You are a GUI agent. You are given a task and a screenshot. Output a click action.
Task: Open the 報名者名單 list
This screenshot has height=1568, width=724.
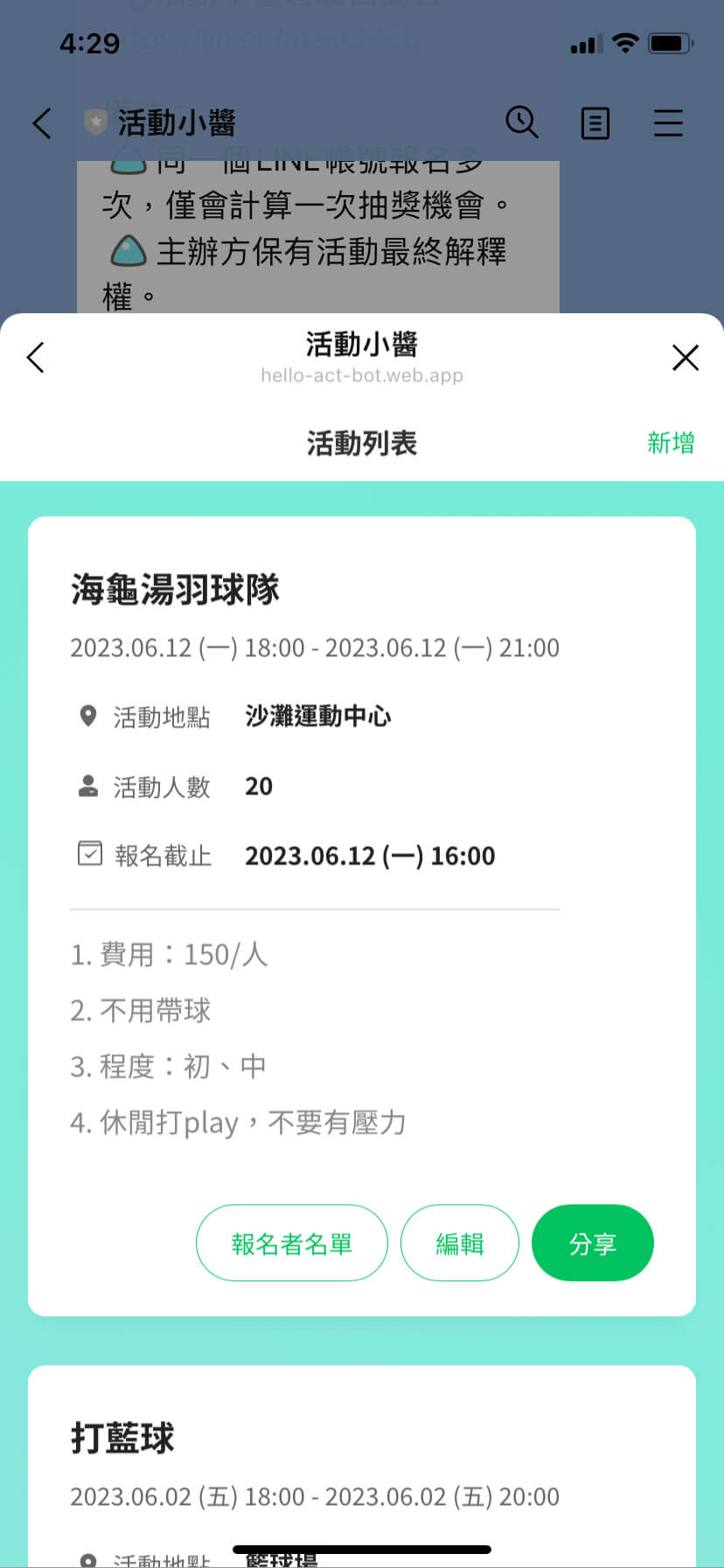point(292,1242)
